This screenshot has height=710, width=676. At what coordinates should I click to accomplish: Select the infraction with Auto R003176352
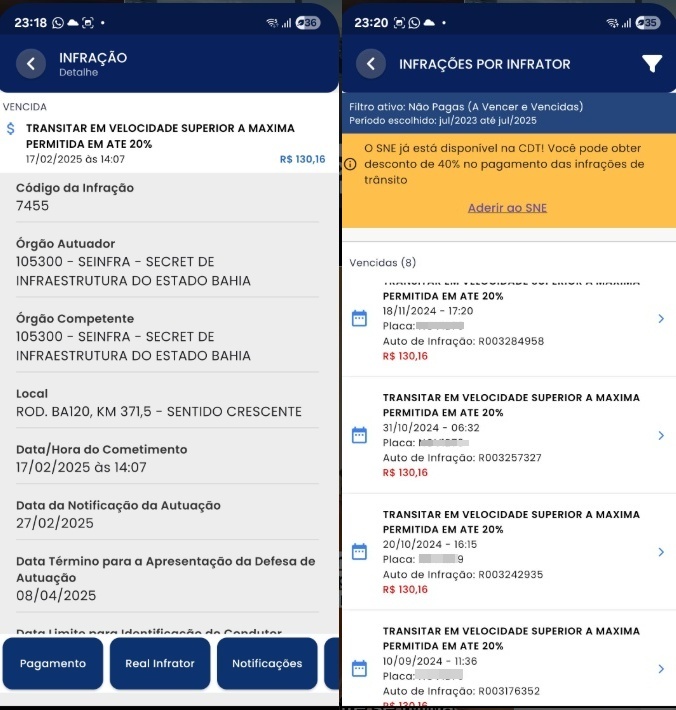tap(508, 668)
